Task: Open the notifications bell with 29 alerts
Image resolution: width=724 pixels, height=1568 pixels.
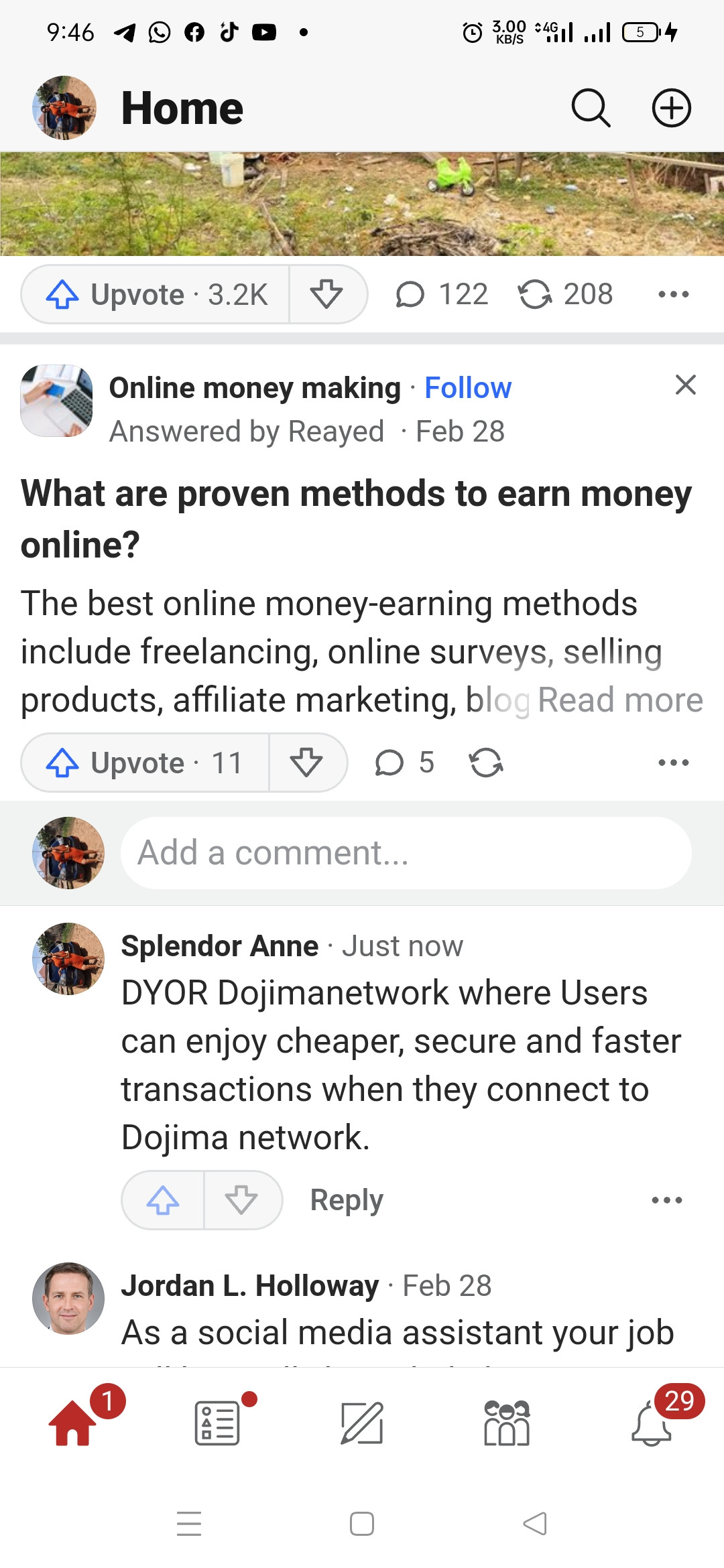Action: coord(652,1423)
